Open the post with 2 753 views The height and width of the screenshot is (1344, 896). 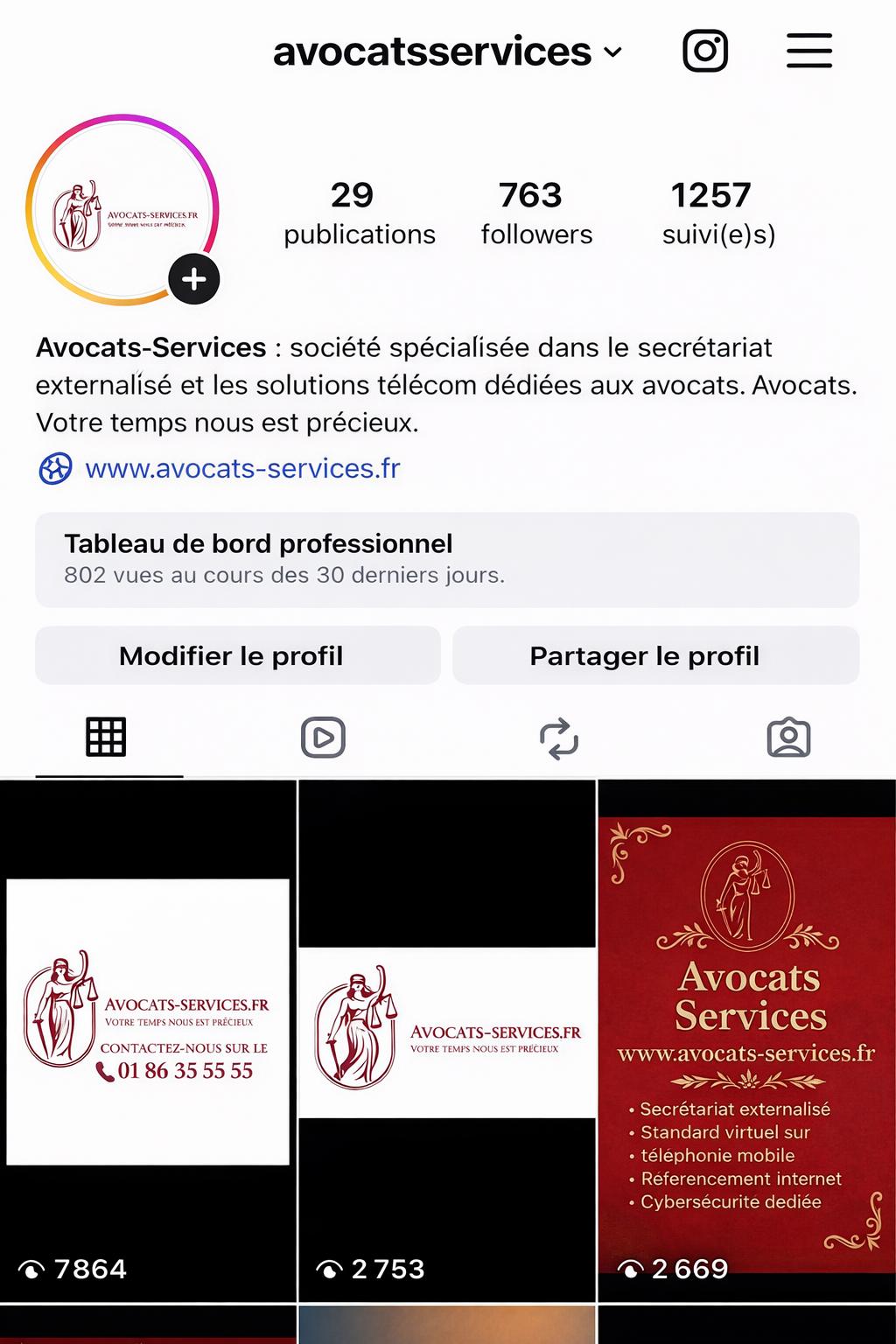pyautogui.click(x=447, y=1039)
